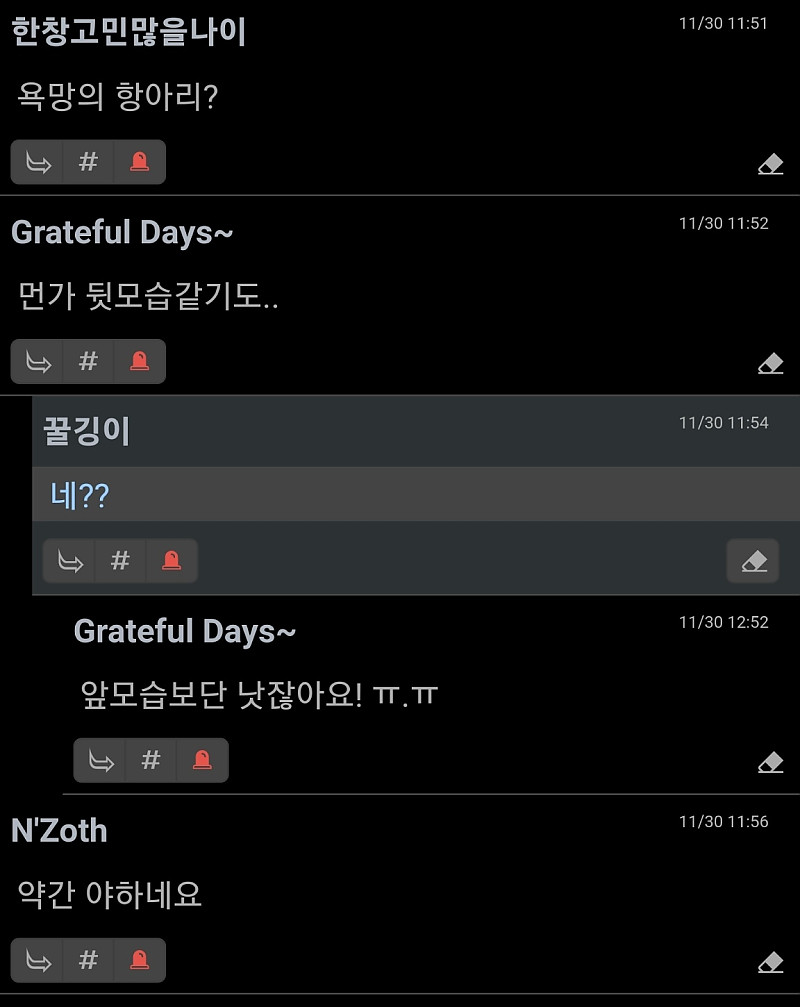Tap the eraser icon on N'Zoth's comment

tap(770, 964)
